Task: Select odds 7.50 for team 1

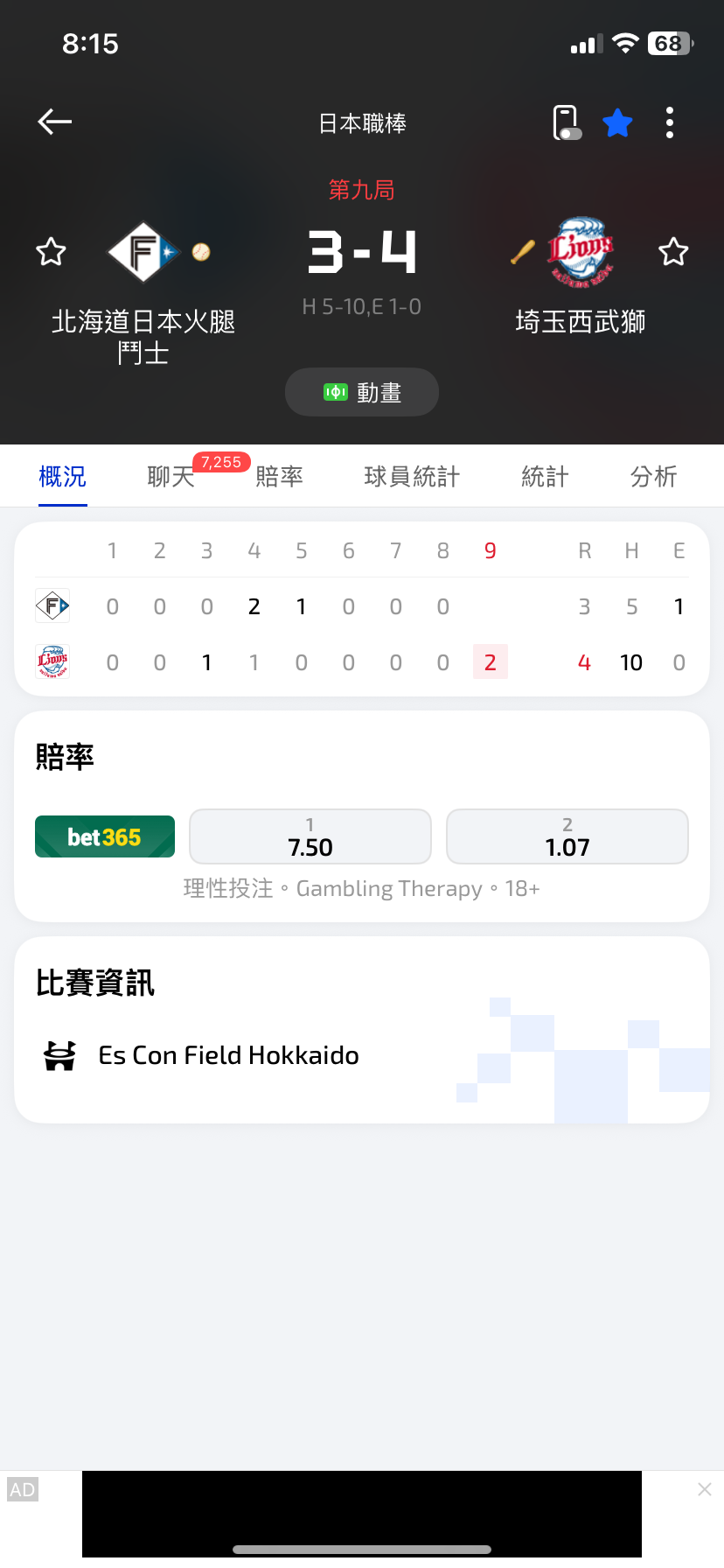Action: pos(310,836)
